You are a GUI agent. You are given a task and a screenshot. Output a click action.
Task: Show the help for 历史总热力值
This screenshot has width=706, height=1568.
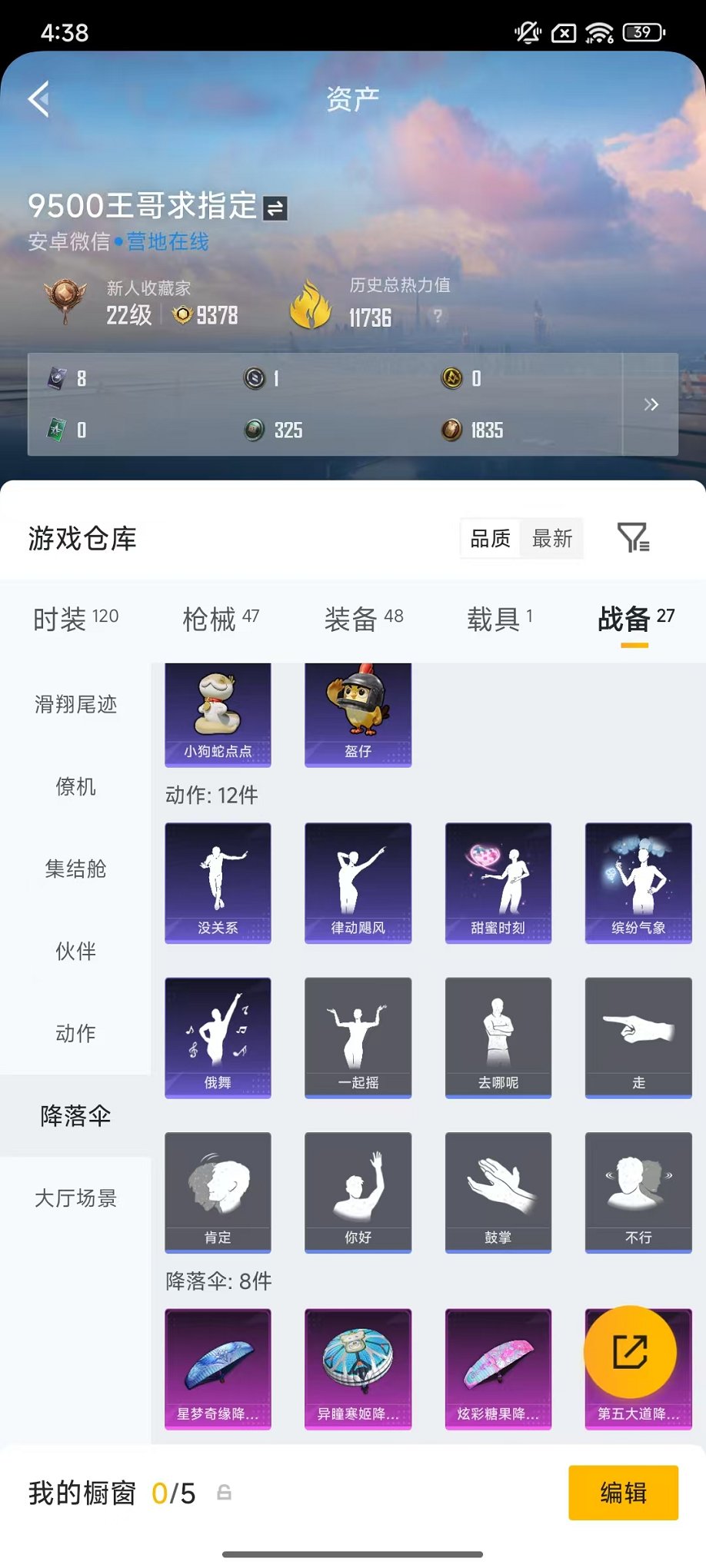click(x=438, y=315)
